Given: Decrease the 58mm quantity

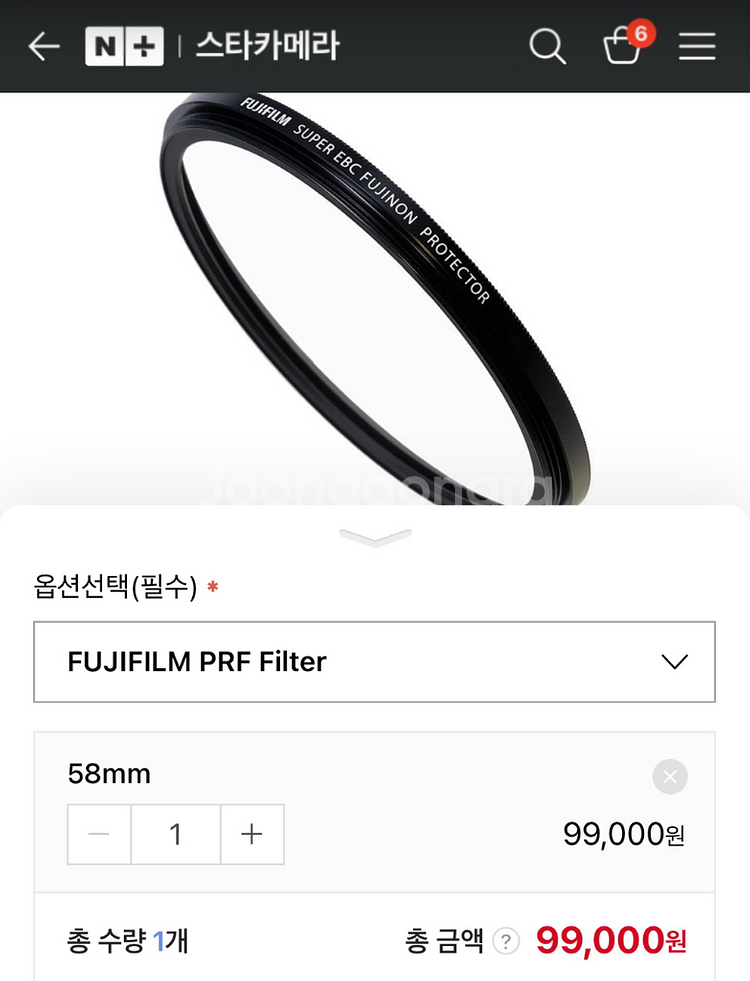Looking at the screenshot, I should click(99, 834).
